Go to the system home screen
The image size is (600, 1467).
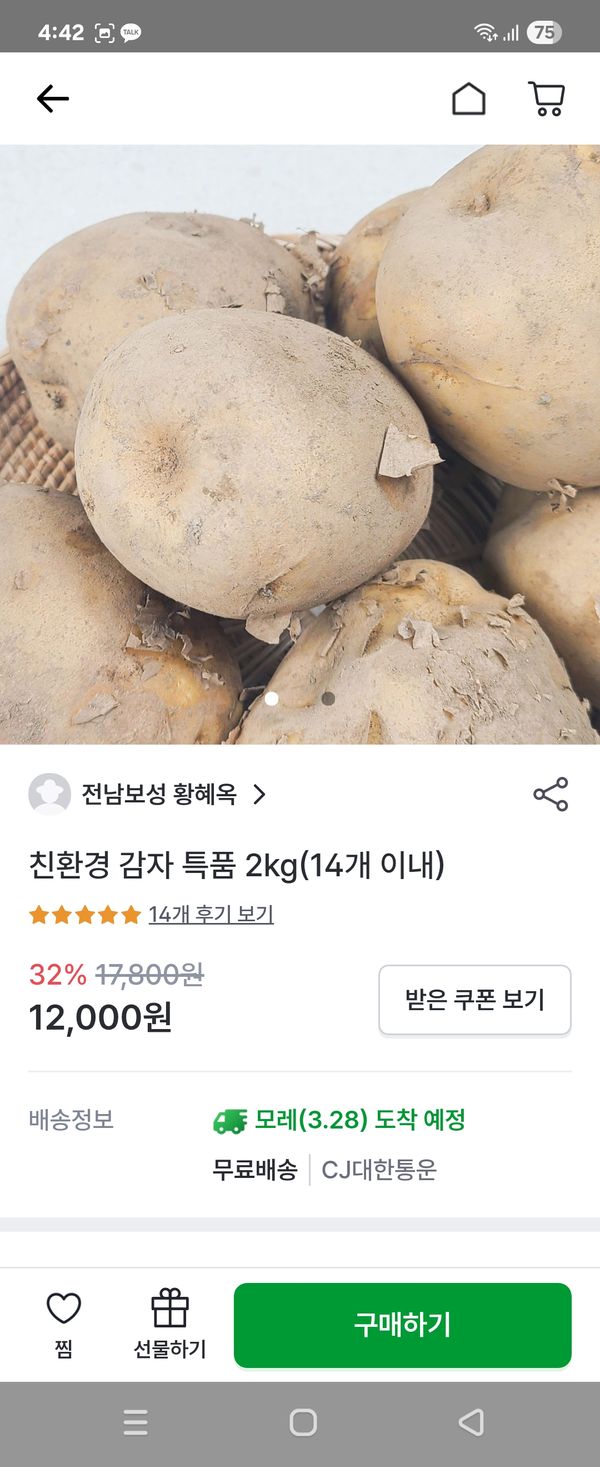[x=302, y=1422]
